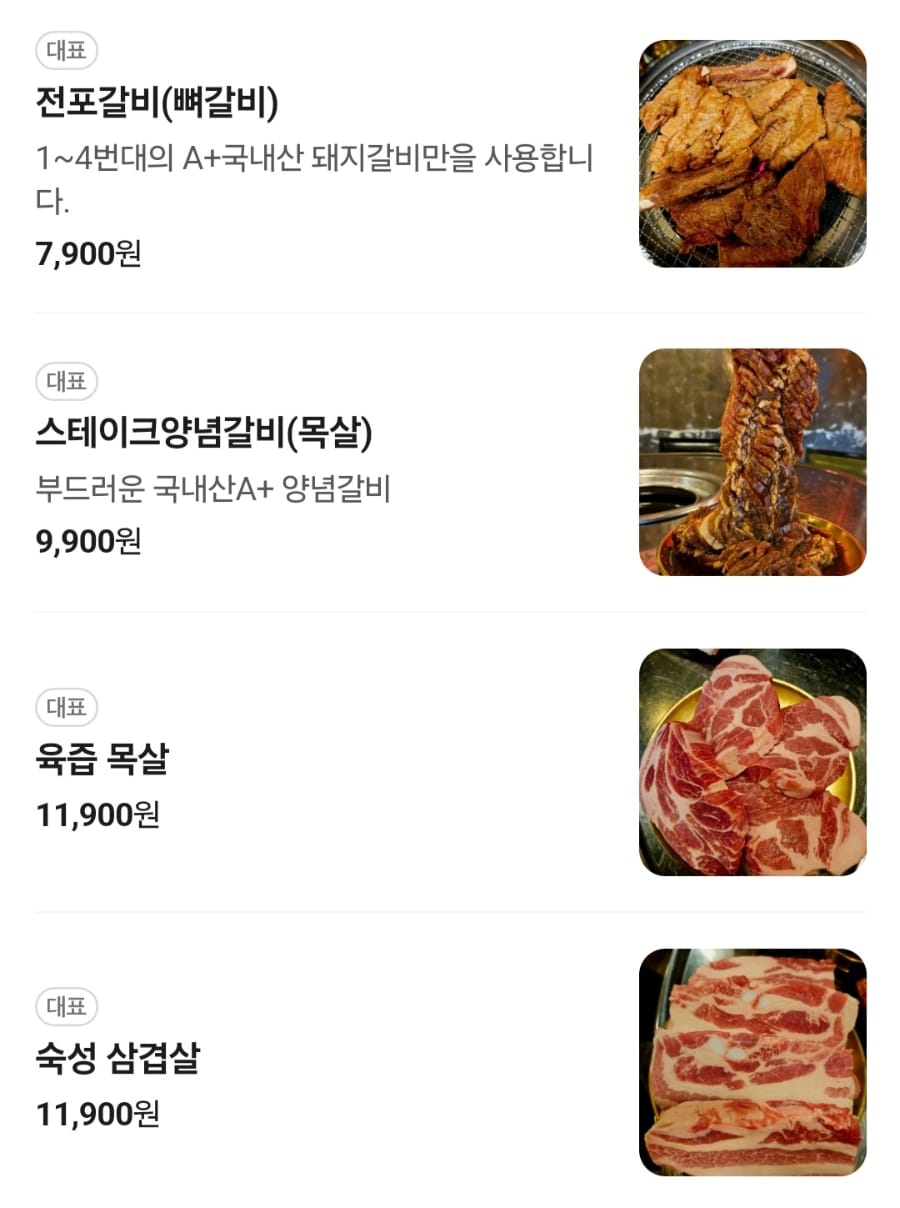Screen dimensions: 900x1208
Task: Enlarge the 전포갈비 photo
Action: (x=752, y=153)
